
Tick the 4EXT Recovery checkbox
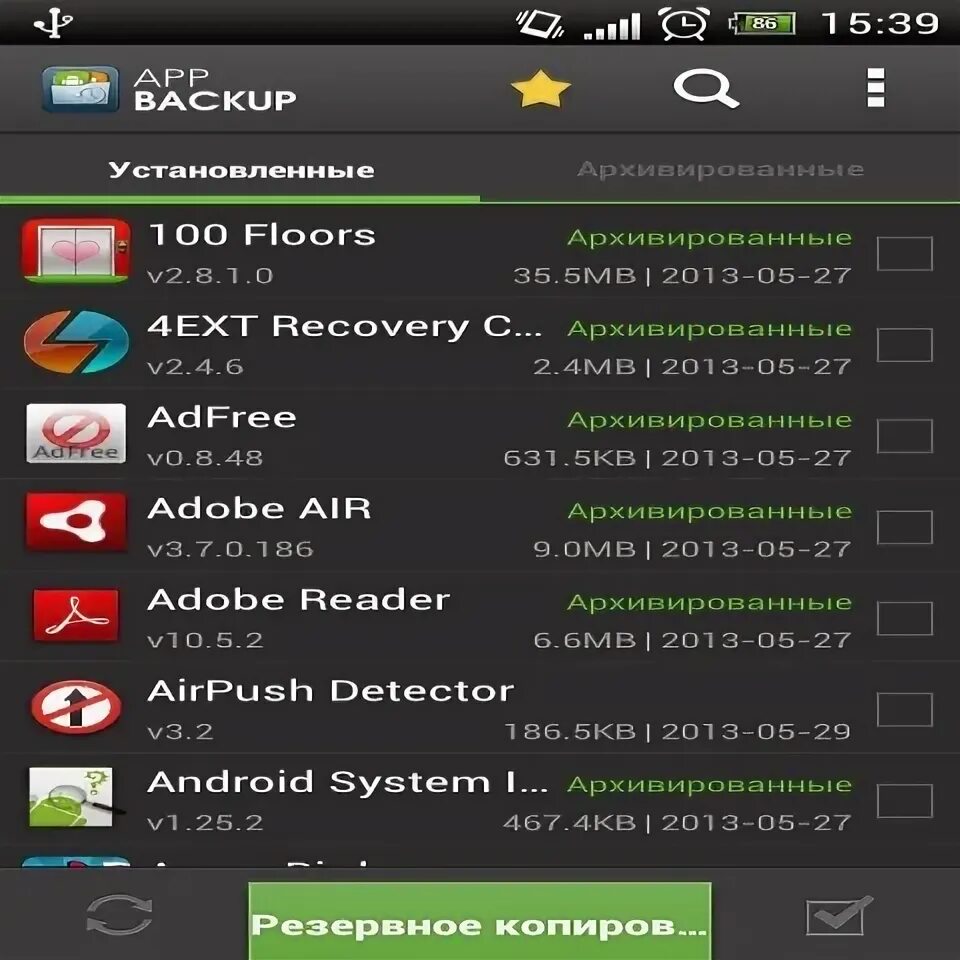coord(904,345)
